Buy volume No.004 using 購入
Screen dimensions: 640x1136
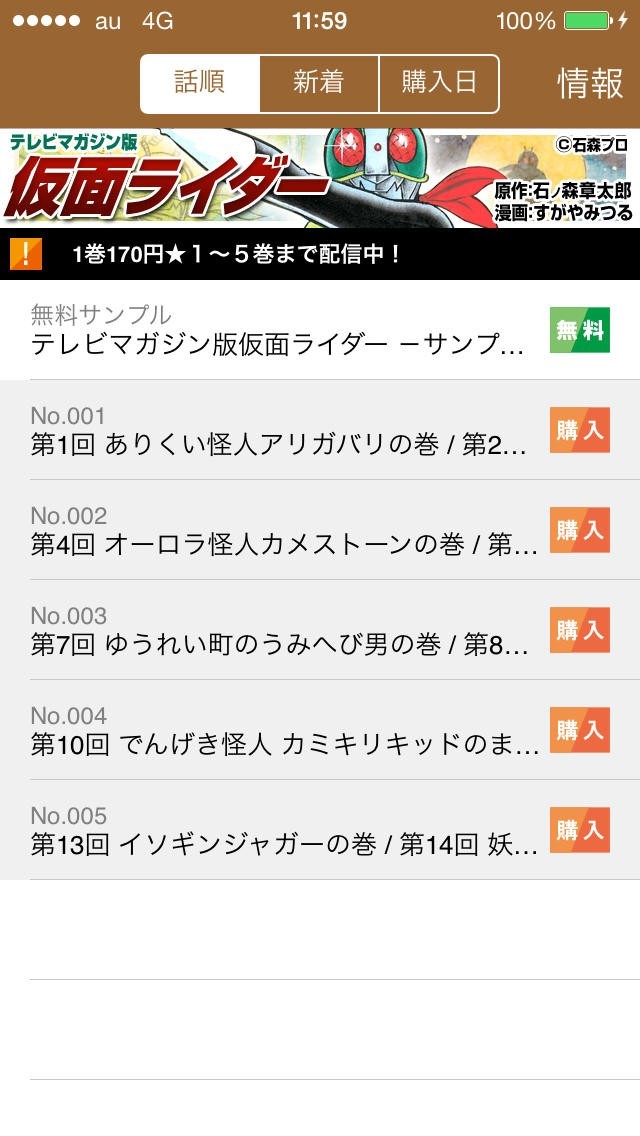(x=579, y=731)
